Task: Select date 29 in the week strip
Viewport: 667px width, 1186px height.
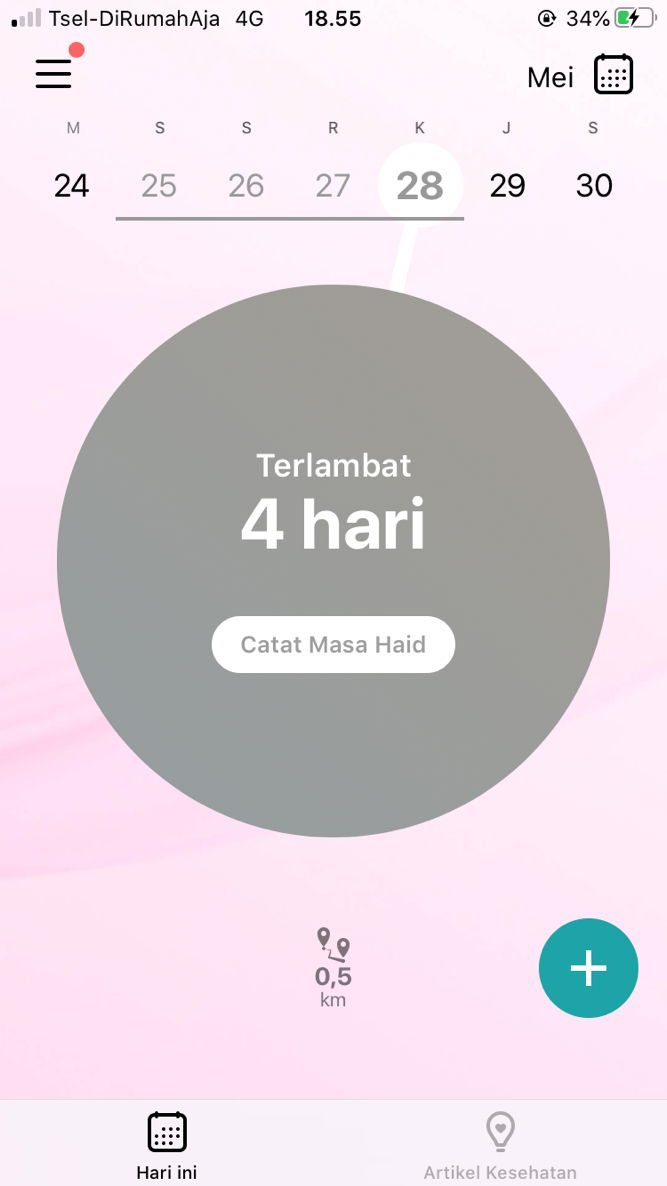Action: point(507,185)
